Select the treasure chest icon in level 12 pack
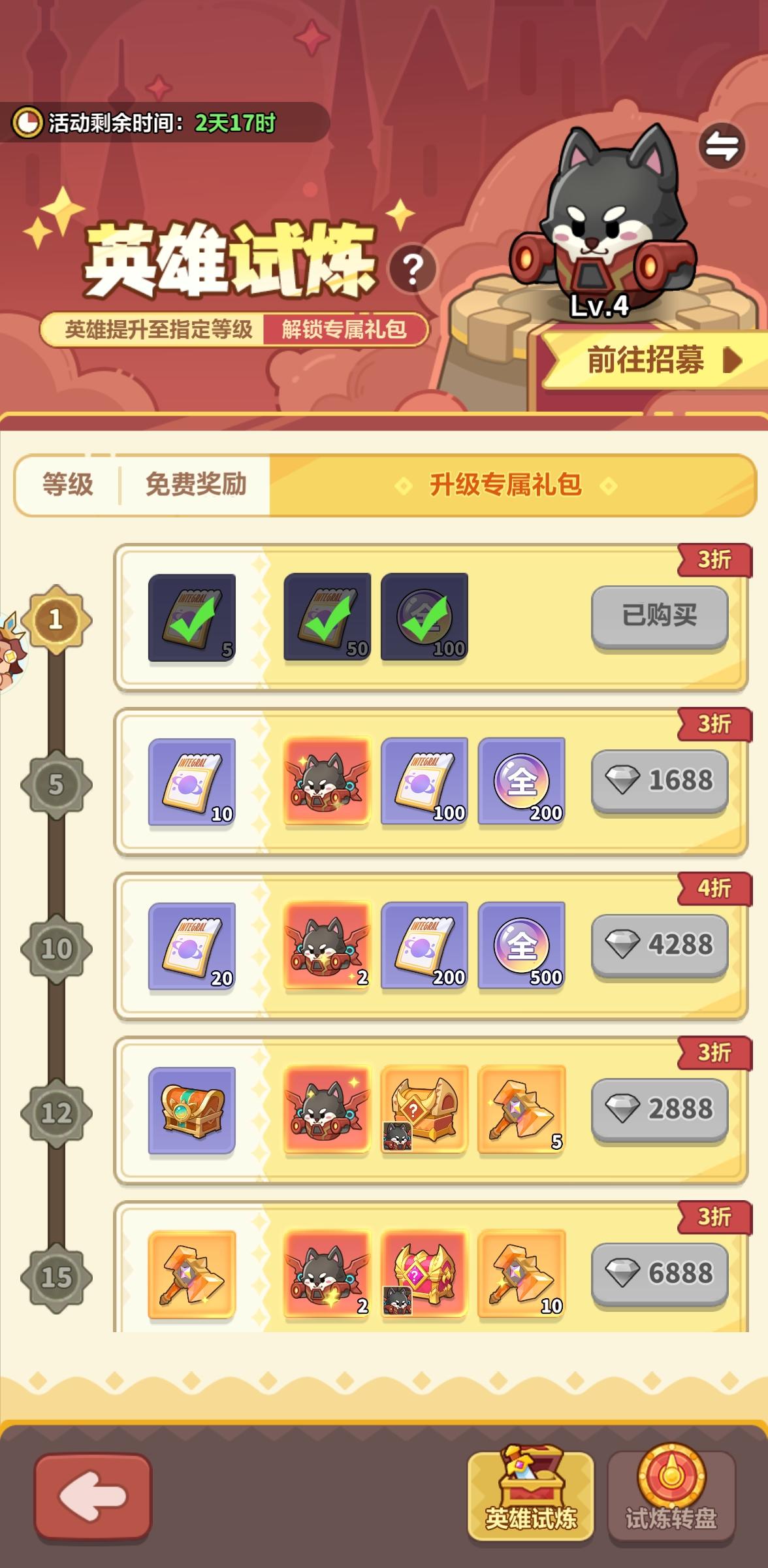 tap(192, 1109)
